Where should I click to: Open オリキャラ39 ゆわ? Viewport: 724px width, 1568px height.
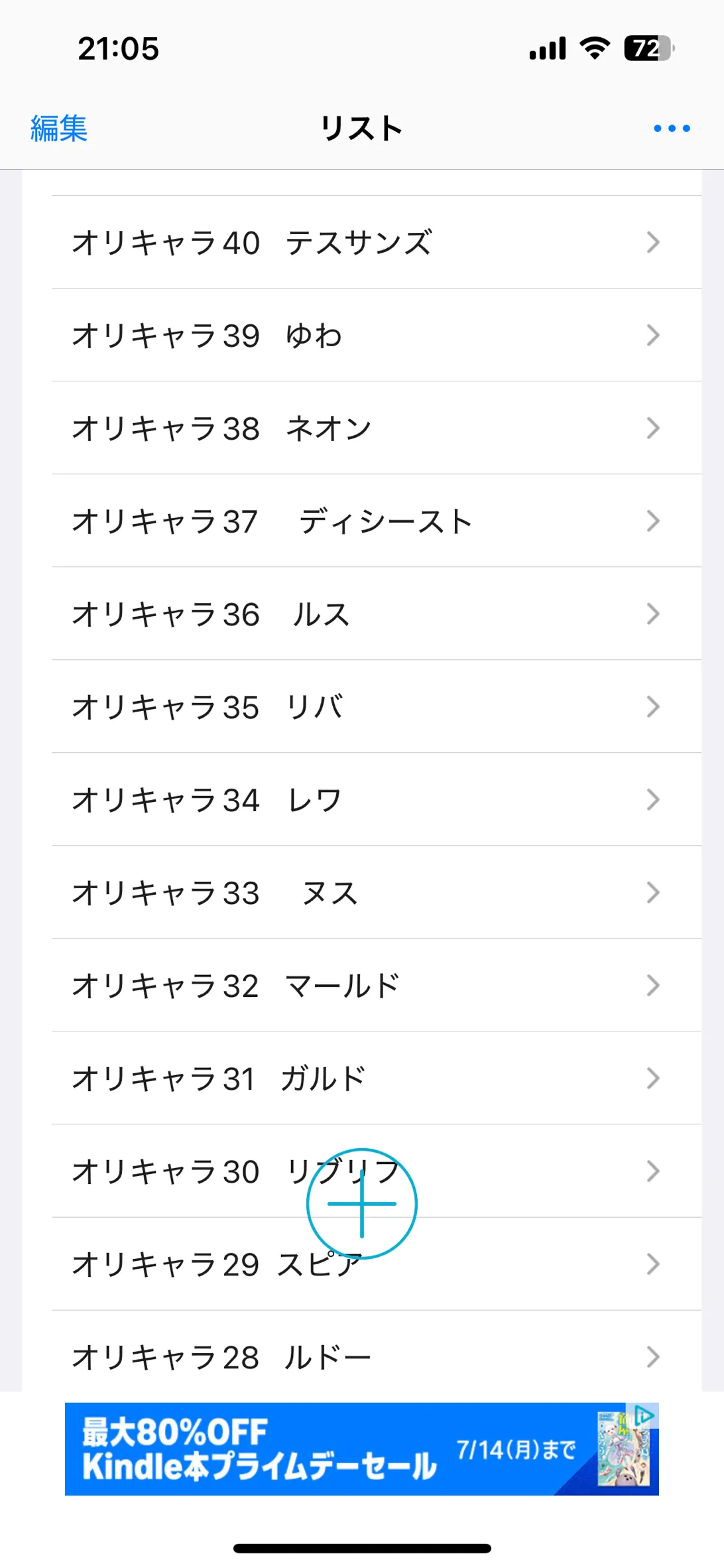pyautogui.click(x=207, y=335)
